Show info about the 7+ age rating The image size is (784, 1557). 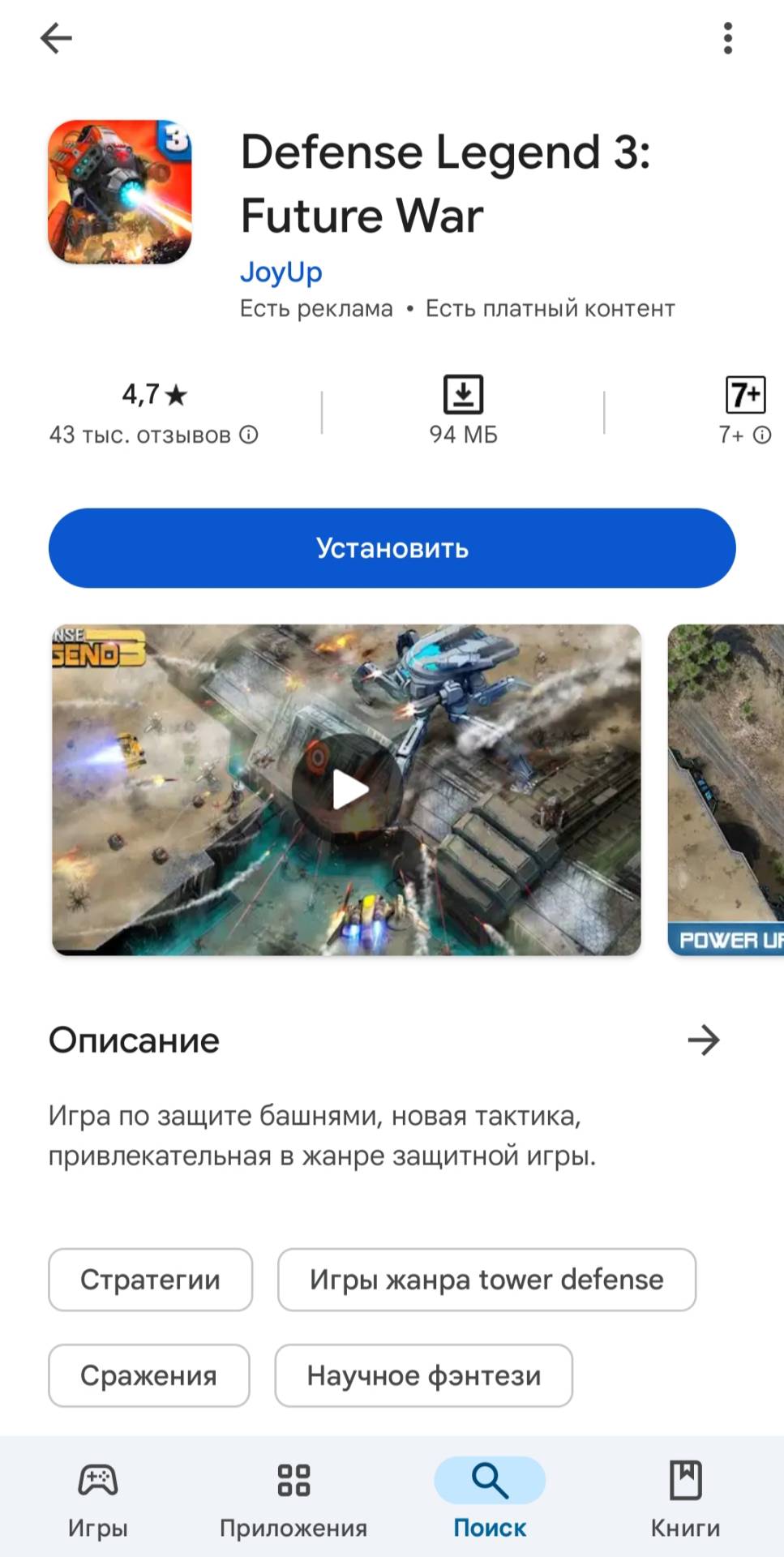(762, 435)
